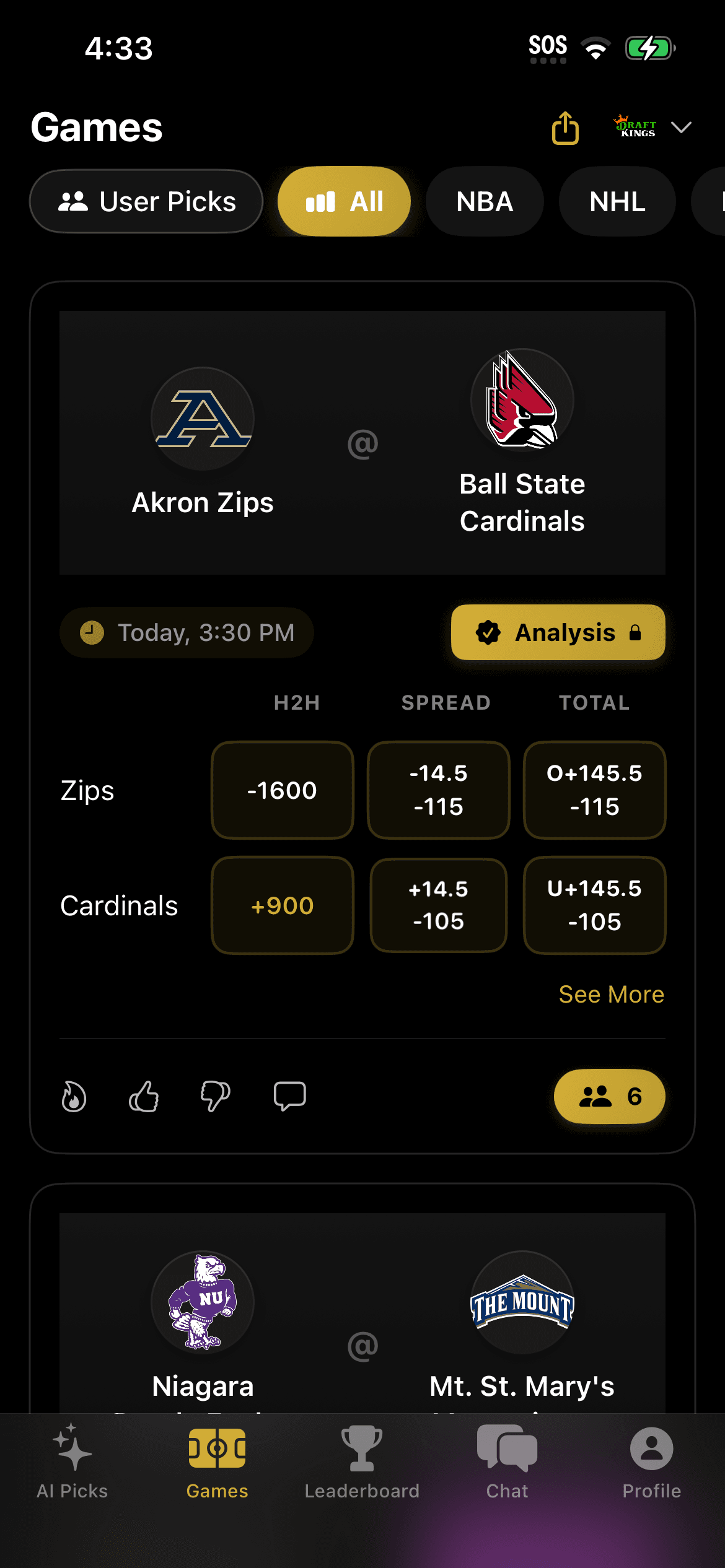Tap the share icon in the top bar
Image resolution: width=725 pixels, height=1568 pixels.
tap(565, 128)
